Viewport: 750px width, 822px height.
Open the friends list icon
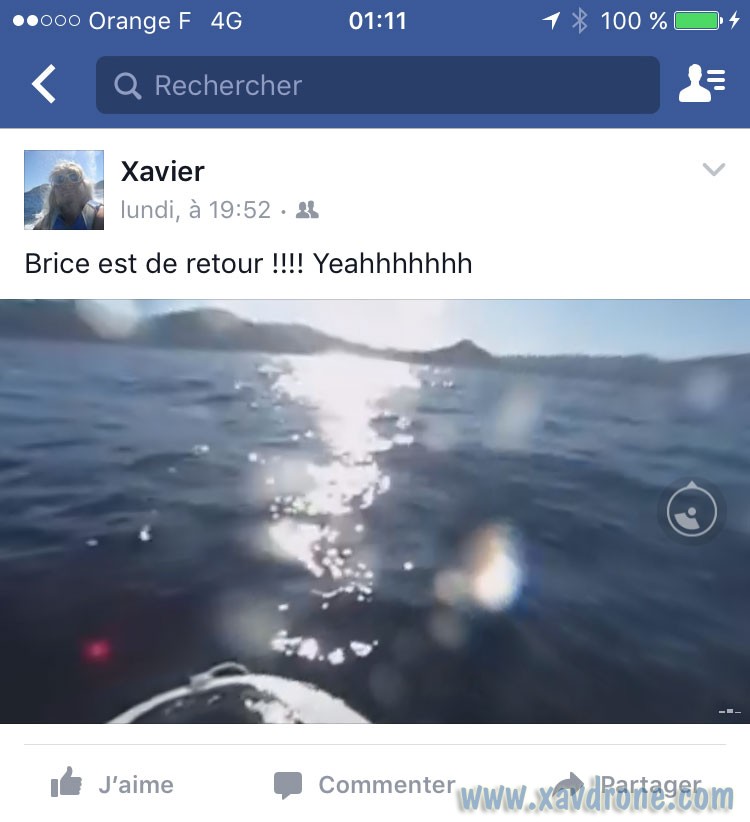coord(702,85)
